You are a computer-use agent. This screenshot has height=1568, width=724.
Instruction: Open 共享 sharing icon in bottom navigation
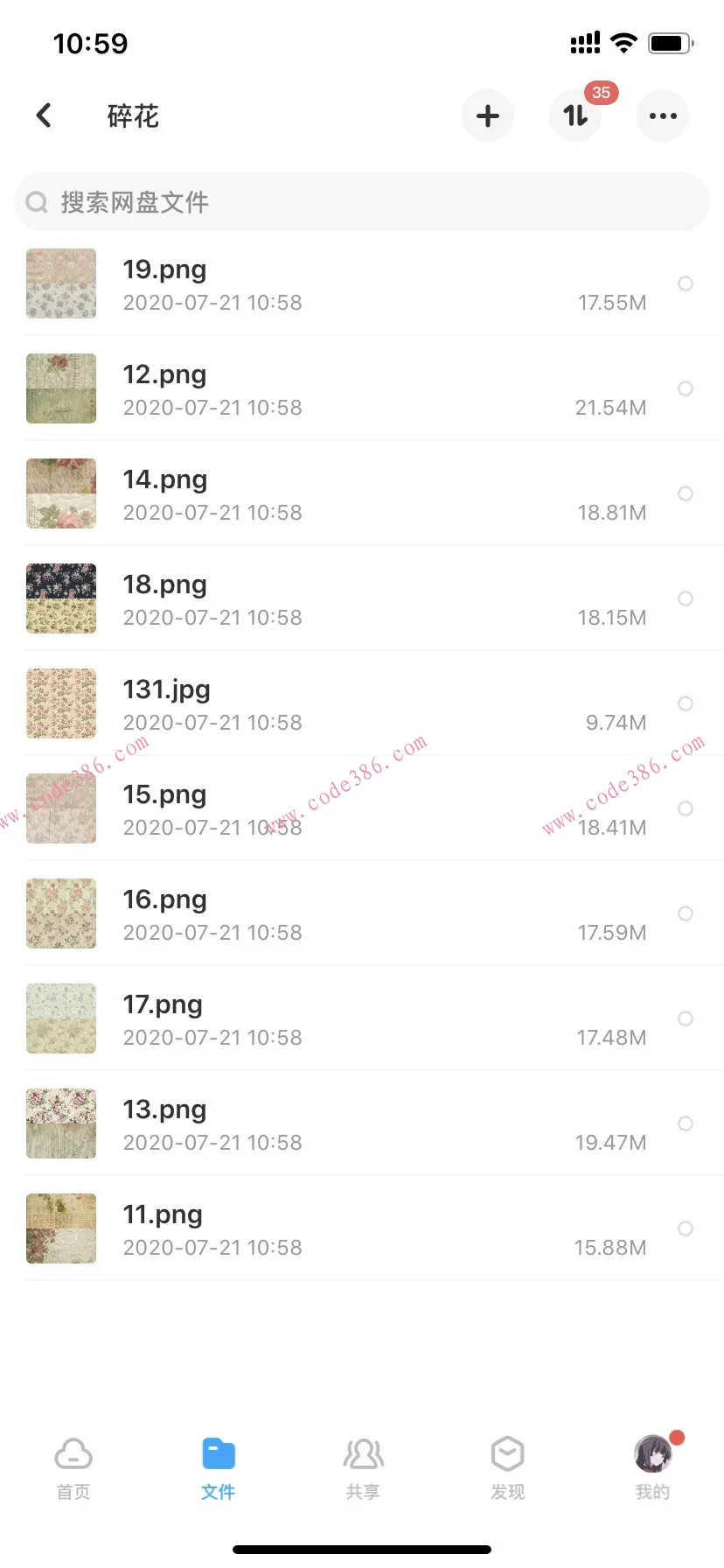click(x=362, y=1452)
